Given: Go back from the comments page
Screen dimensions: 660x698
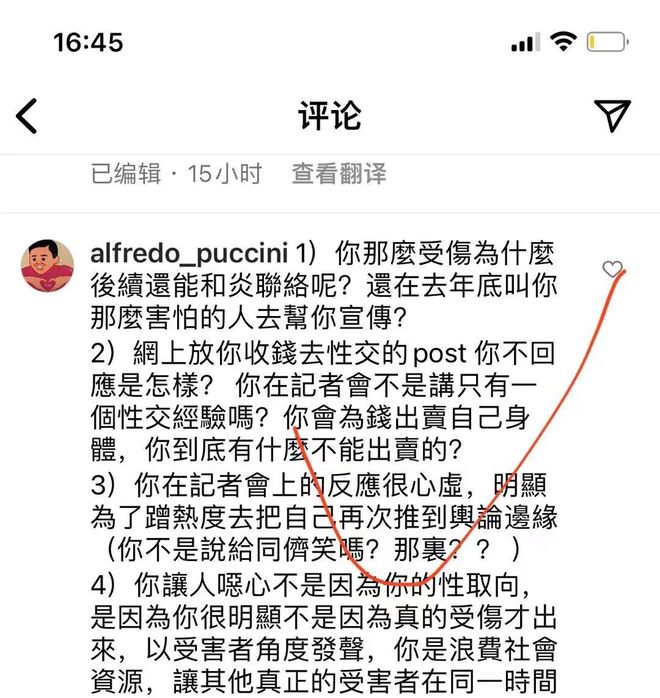Looking at the screenshot, I should click(x=27, y=116).
